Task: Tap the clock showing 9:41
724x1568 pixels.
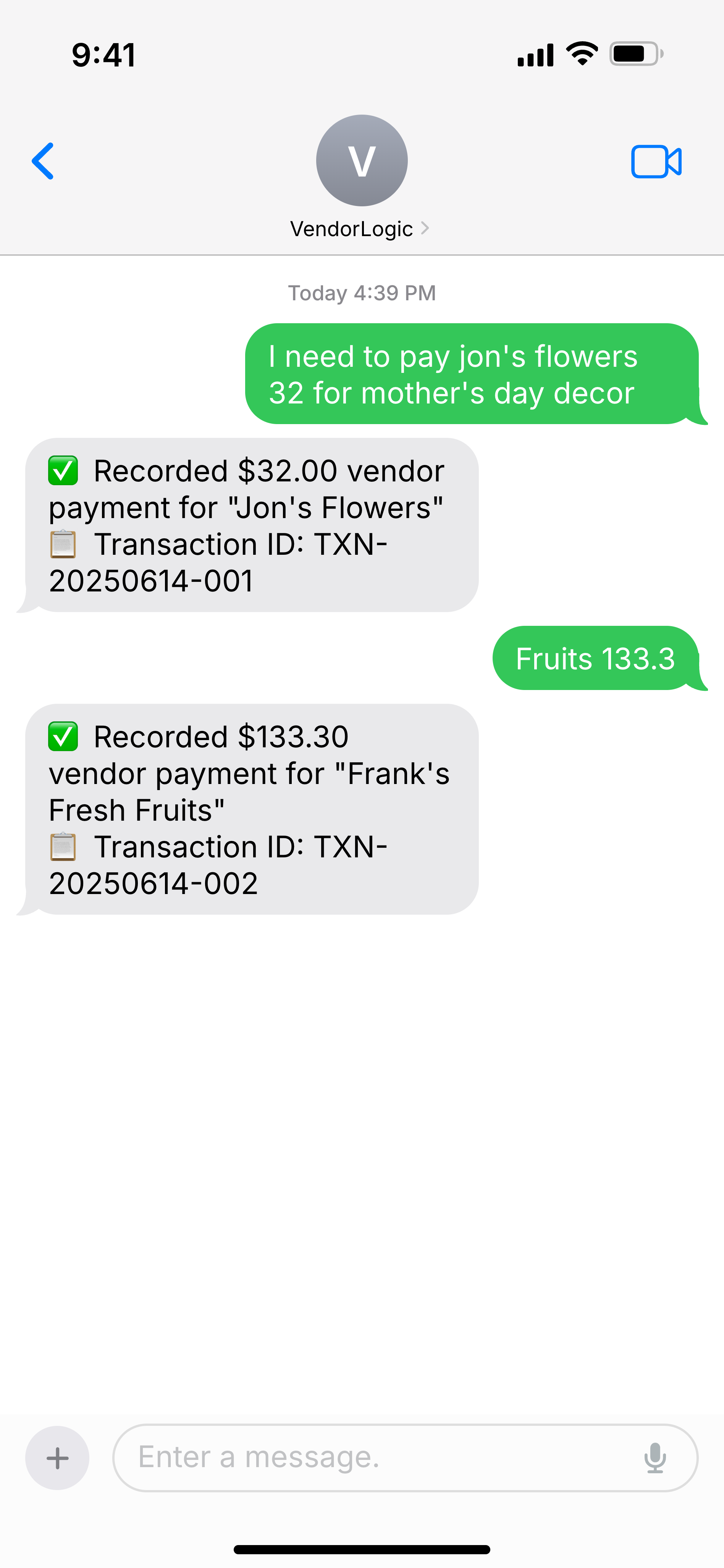Action: 102,55
